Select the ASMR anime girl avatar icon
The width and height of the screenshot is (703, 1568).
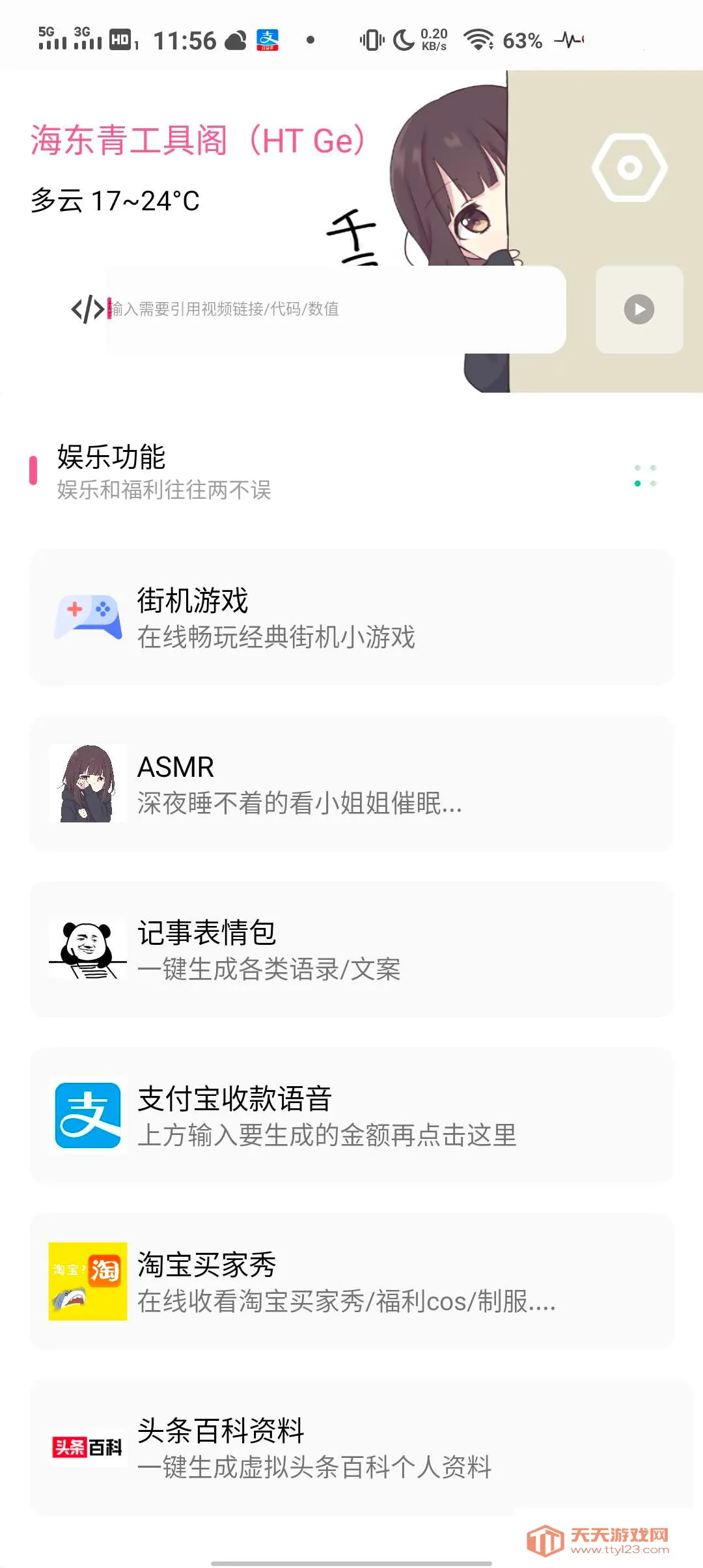[x=87, y=785]
